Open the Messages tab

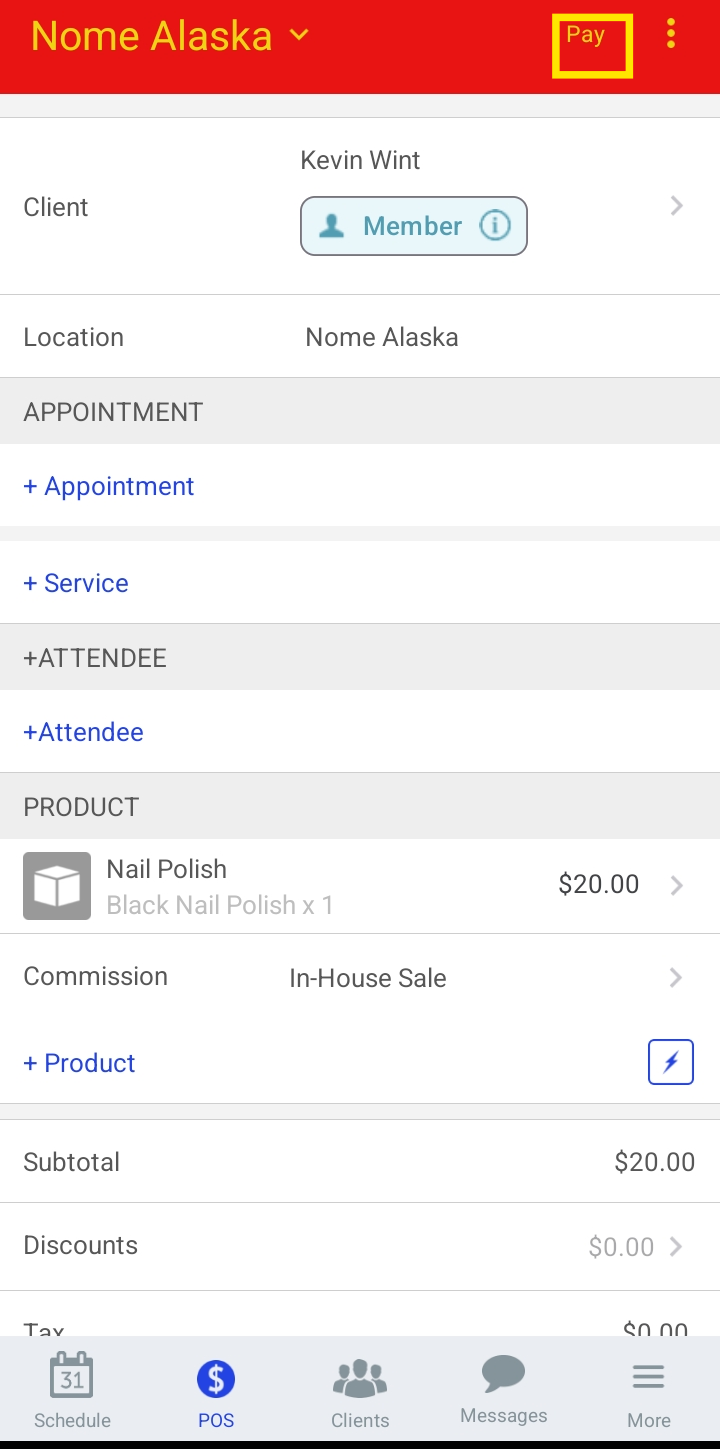coord(504,1390)
